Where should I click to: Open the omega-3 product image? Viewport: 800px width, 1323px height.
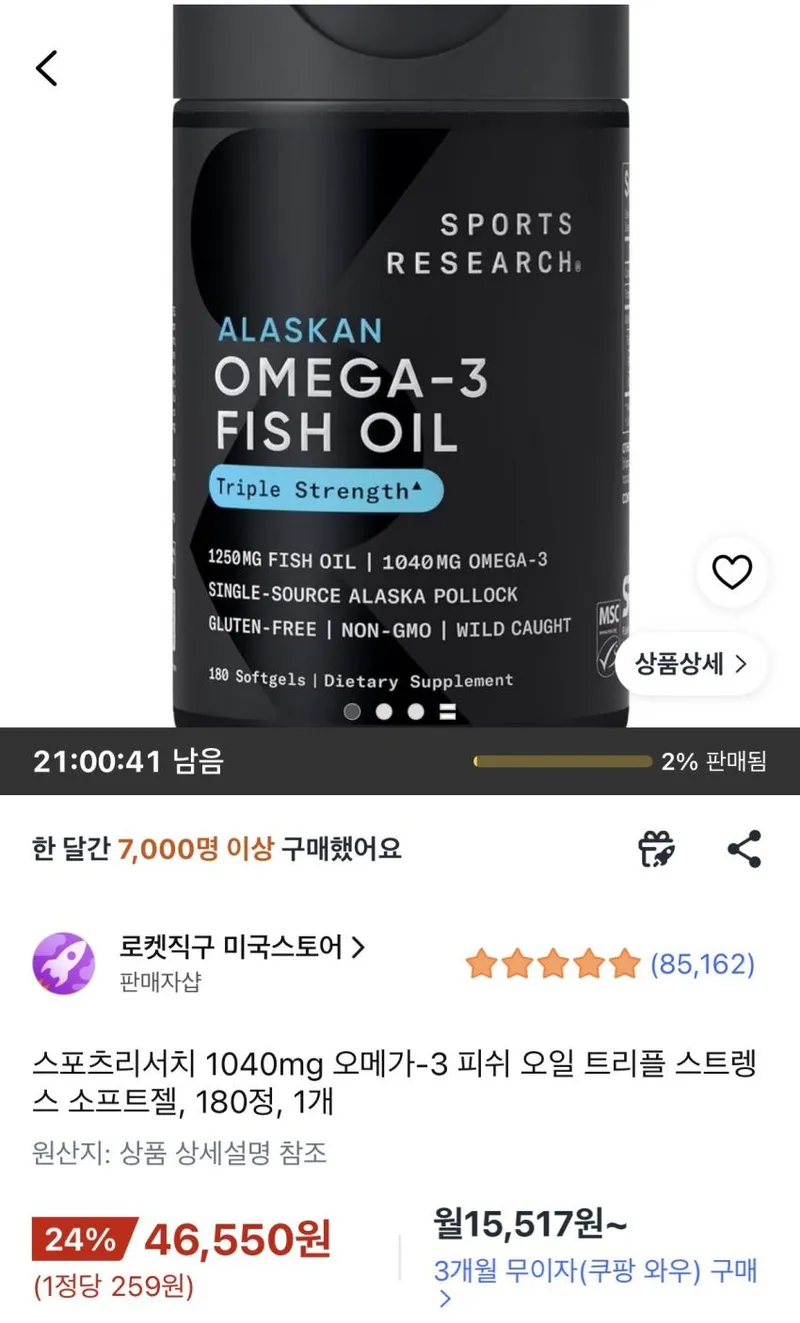pyautogui.click(x=401, y=365)
